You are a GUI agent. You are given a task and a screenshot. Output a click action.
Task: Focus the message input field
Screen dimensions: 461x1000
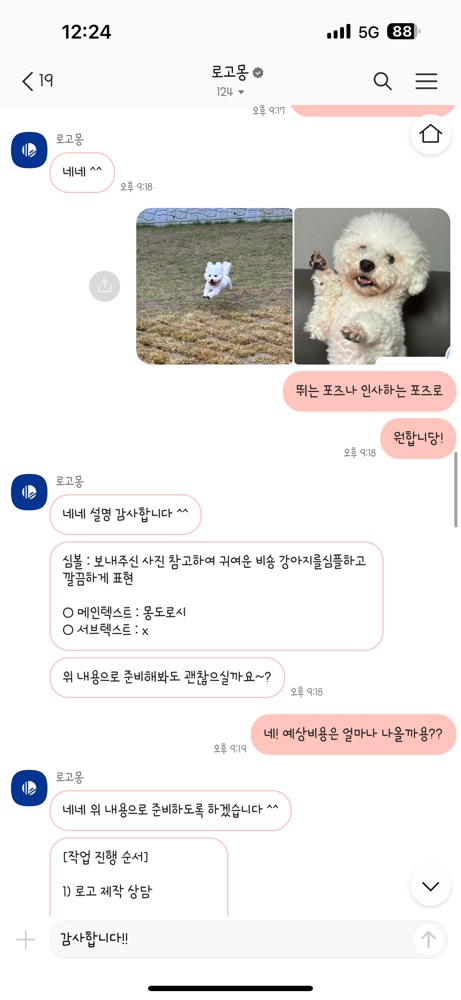click(230, 939)
